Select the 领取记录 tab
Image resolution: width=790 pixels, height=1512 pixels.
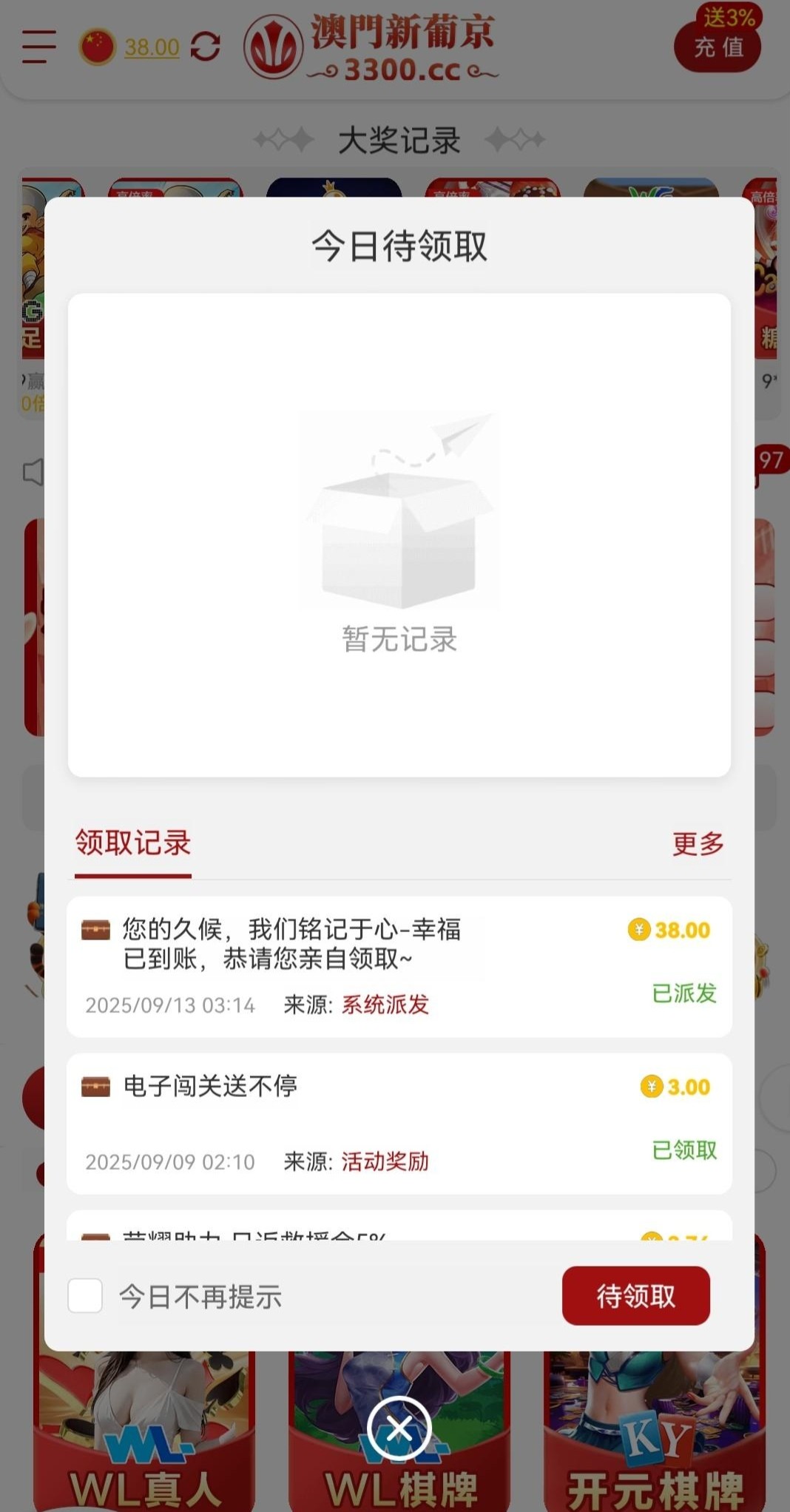[x=133, y=843]
